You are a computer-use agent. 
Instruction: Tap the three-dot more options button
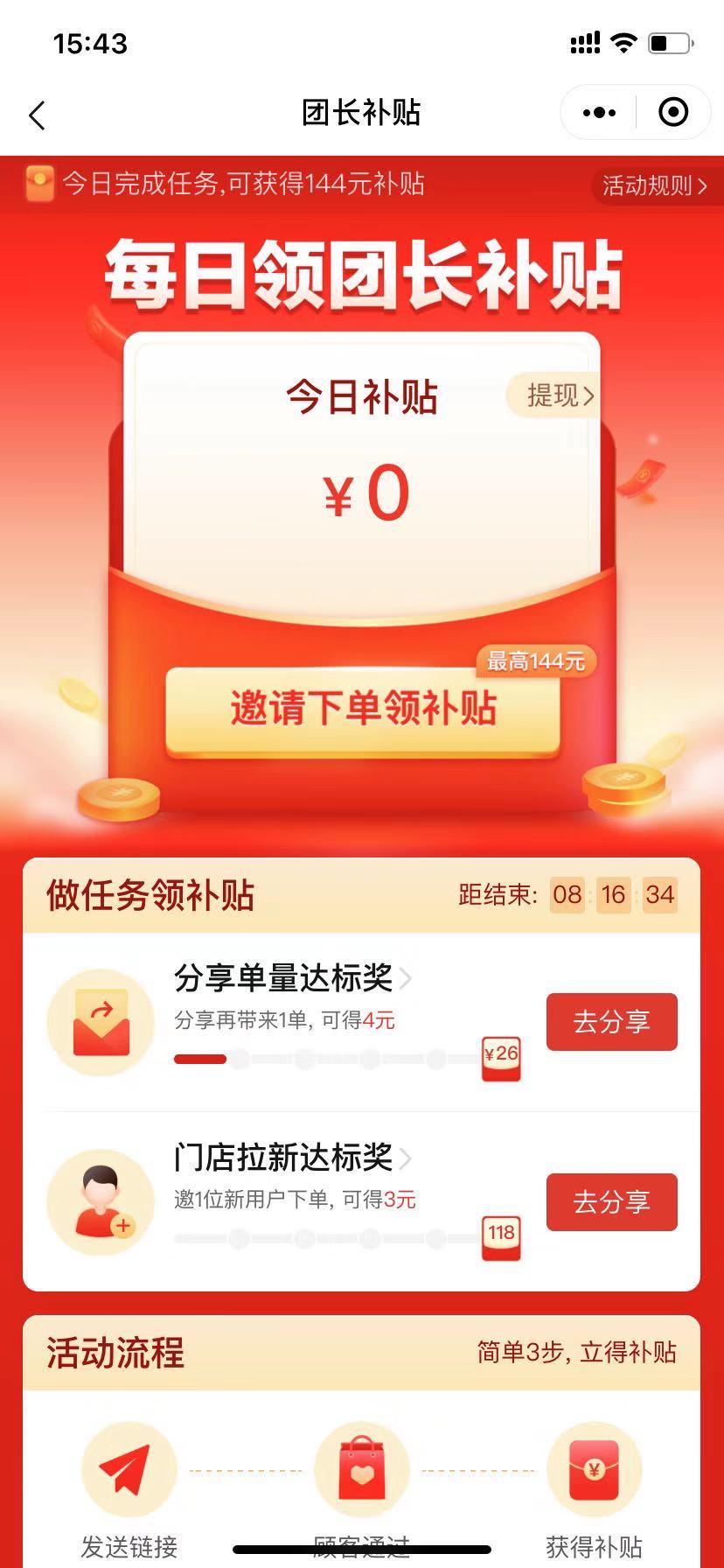point(598,113)
